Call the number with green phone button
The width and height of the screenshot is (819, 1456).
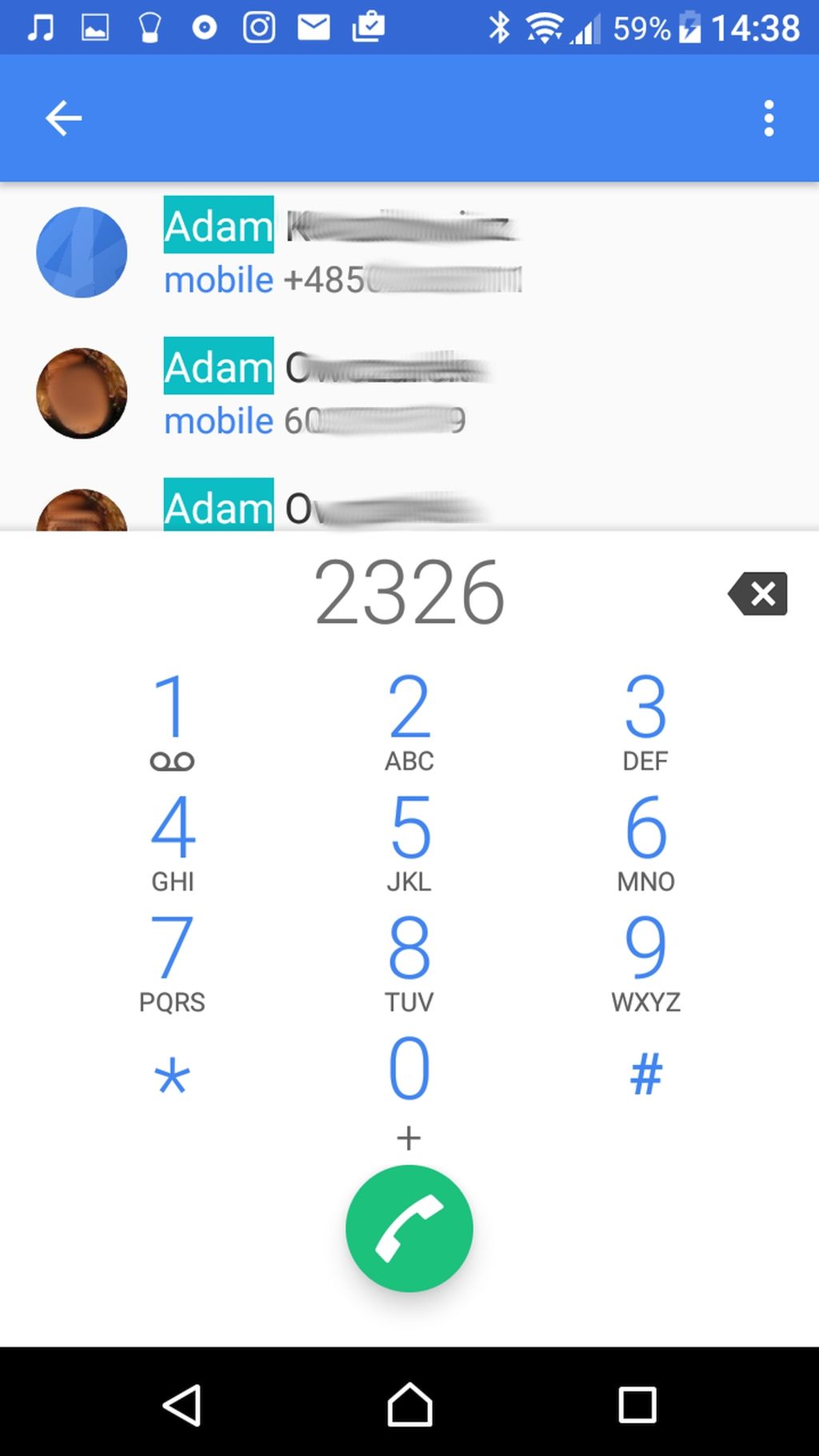click(x=409, y=1228)
